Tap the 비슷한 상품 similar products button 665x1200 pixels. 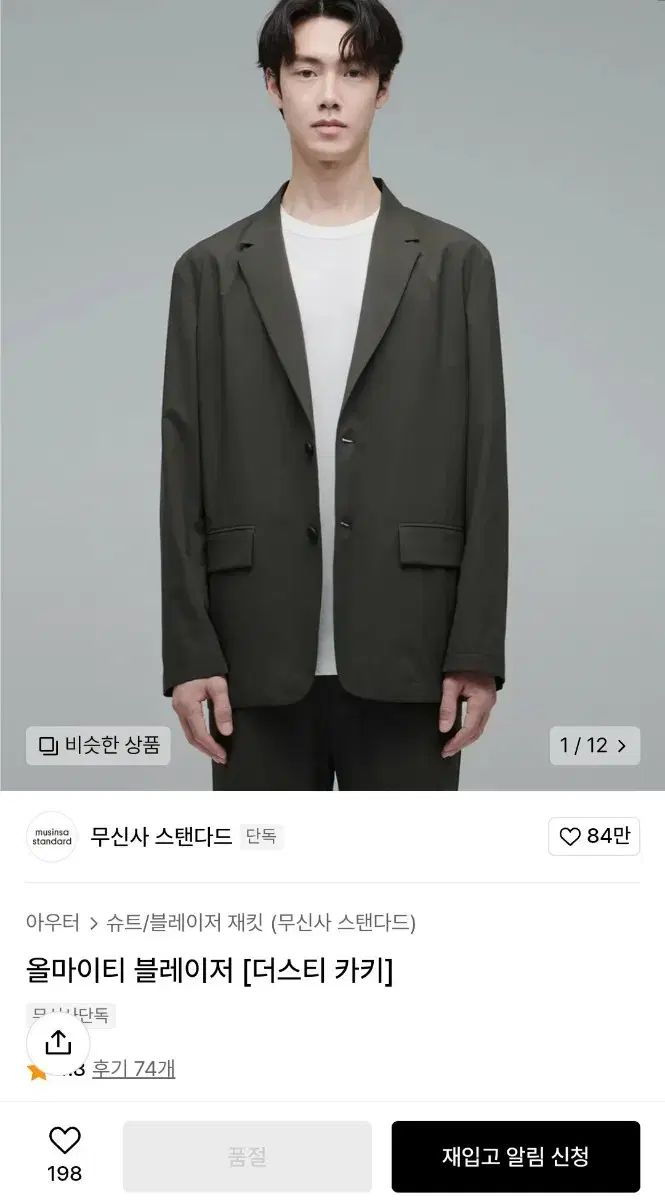click(x=98, y=745)
